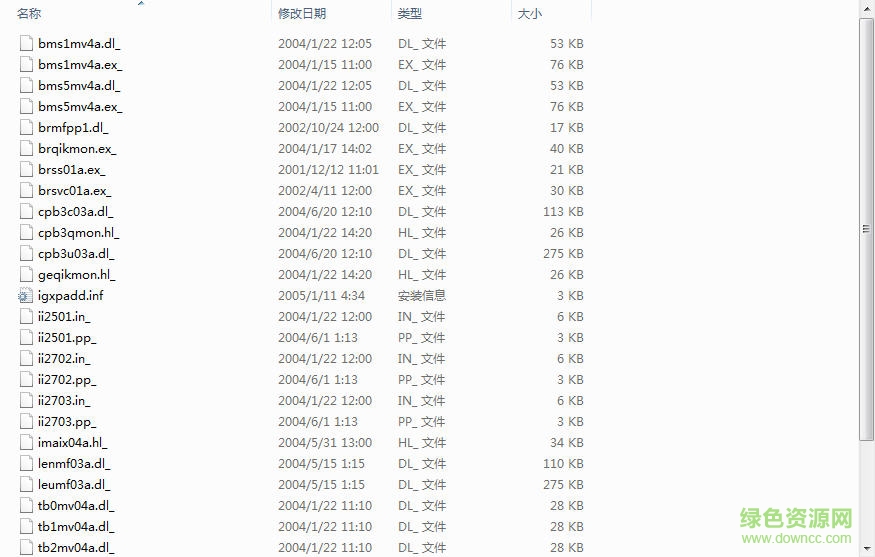Pick the brsvc01a.ex_ file
The width and height of the screenshot is (875, 557).
pos(75,191)
